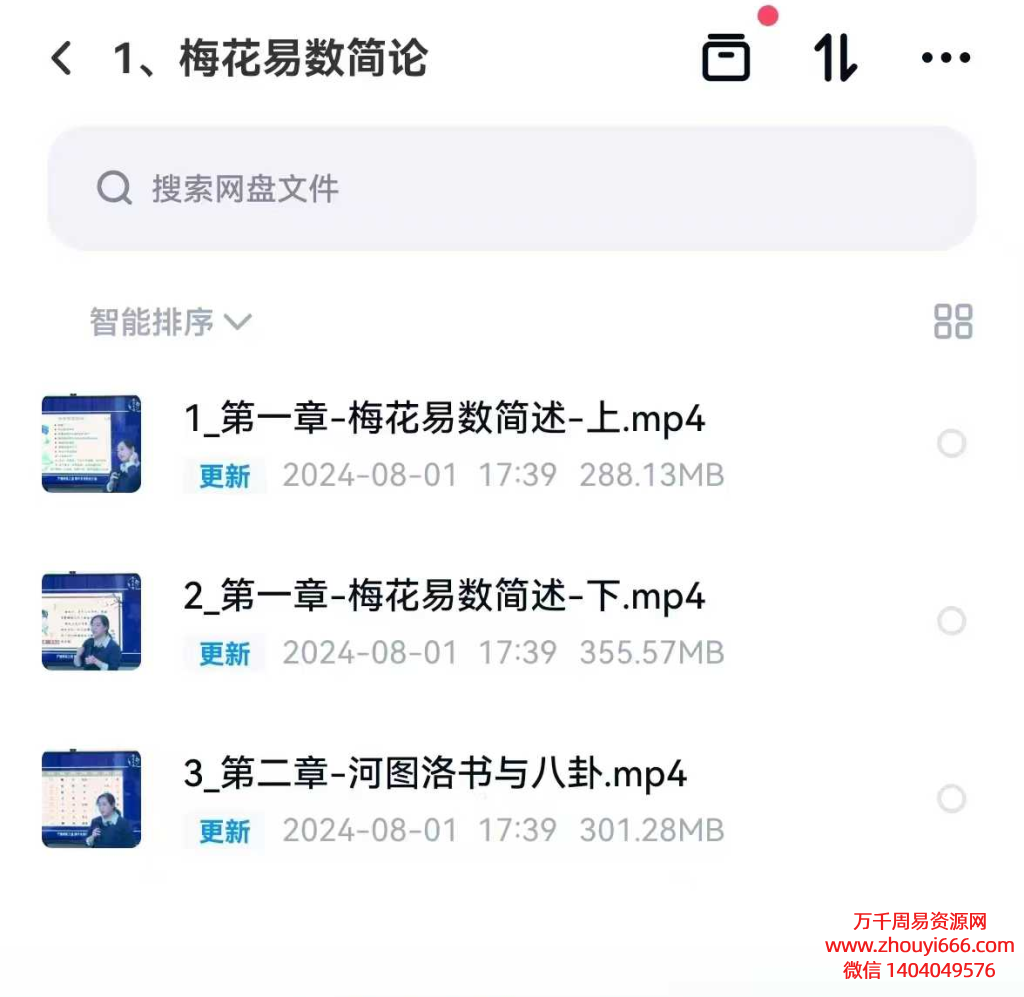1024x997 pixels.
Task: Play 2_第一章-梅花易数简述-下.mp4
Action: click(x=445, y=597)
